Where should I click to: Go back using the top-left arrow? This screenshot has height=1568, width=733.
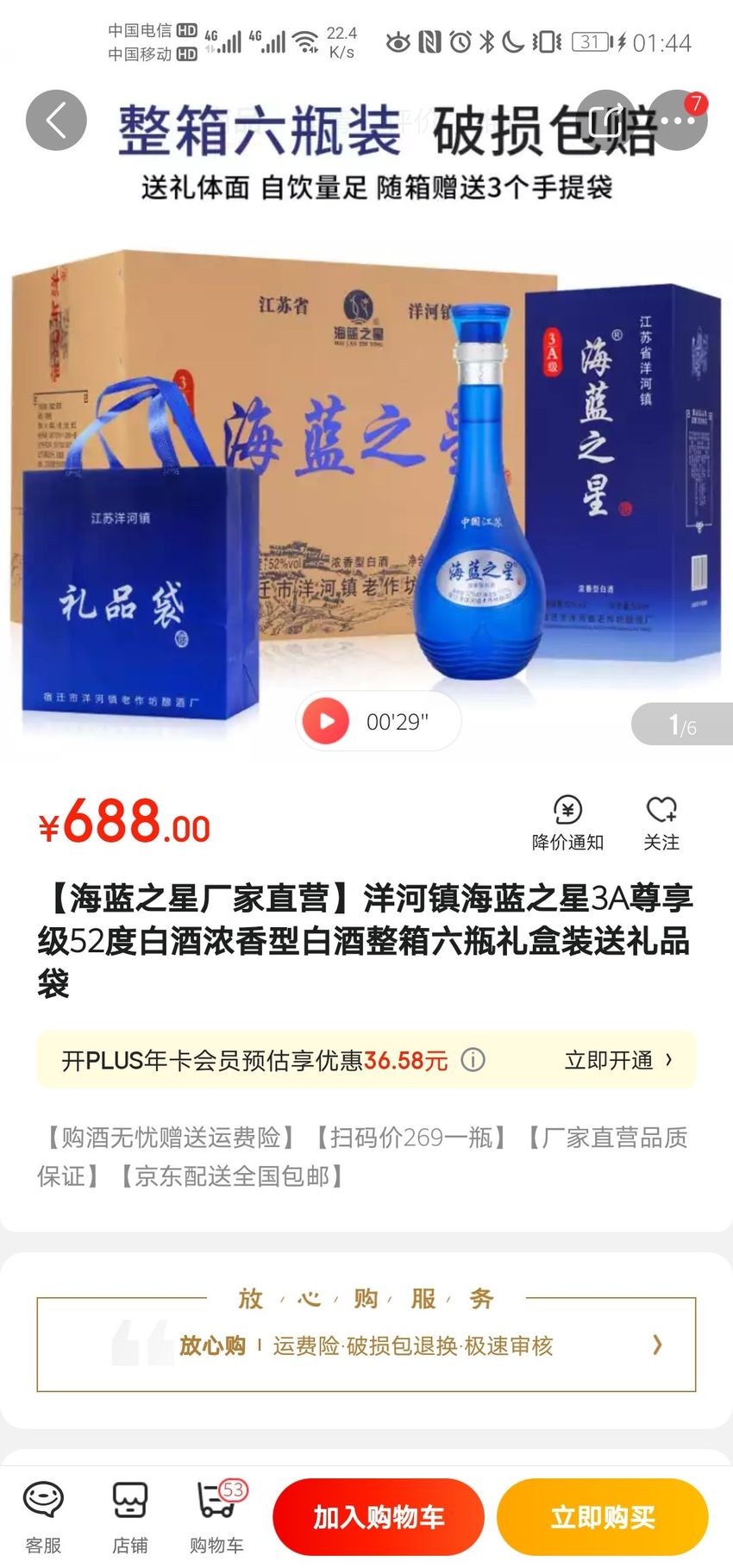(x=56, y=121)
